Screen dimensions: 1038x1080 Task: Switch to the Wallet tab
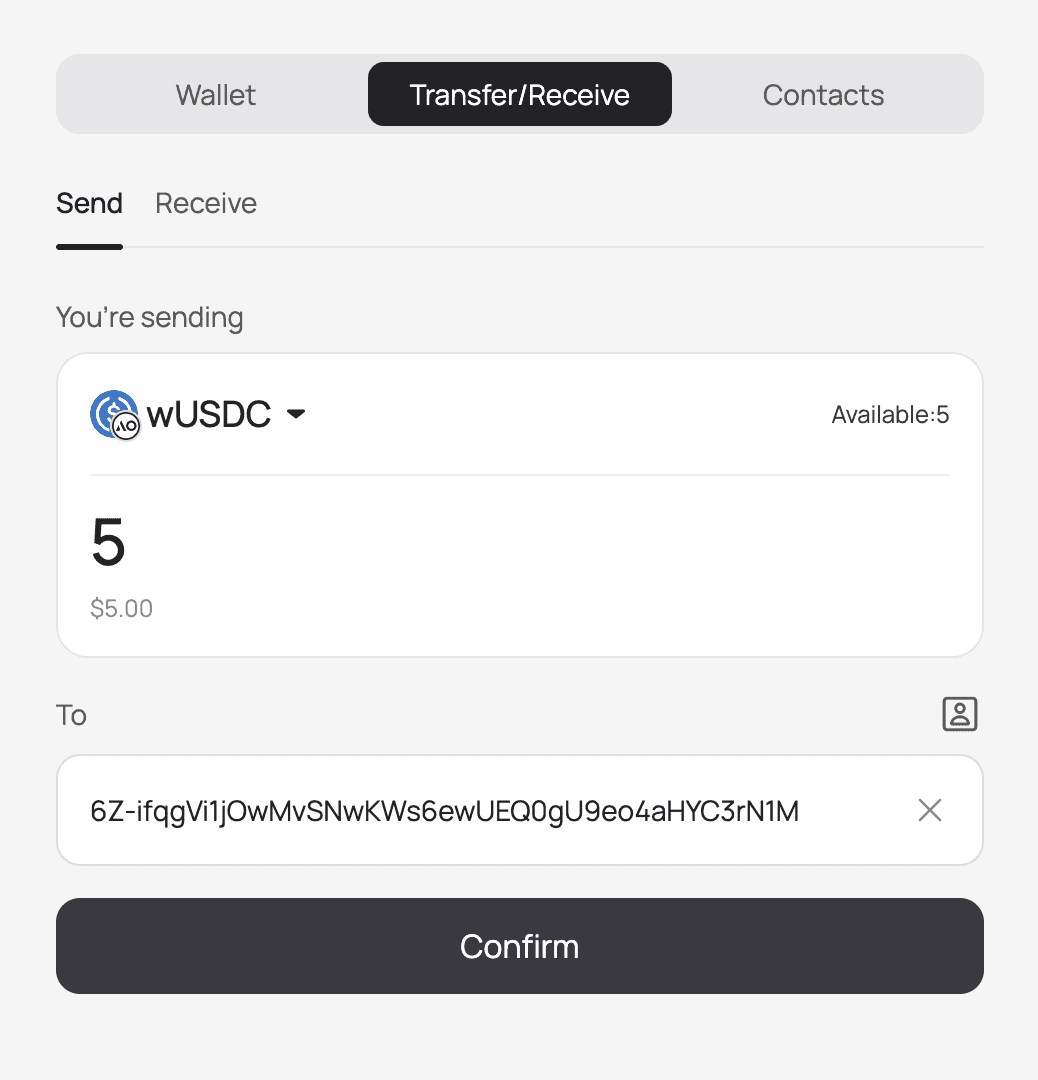pyautogui.click(x=216, y=95)
